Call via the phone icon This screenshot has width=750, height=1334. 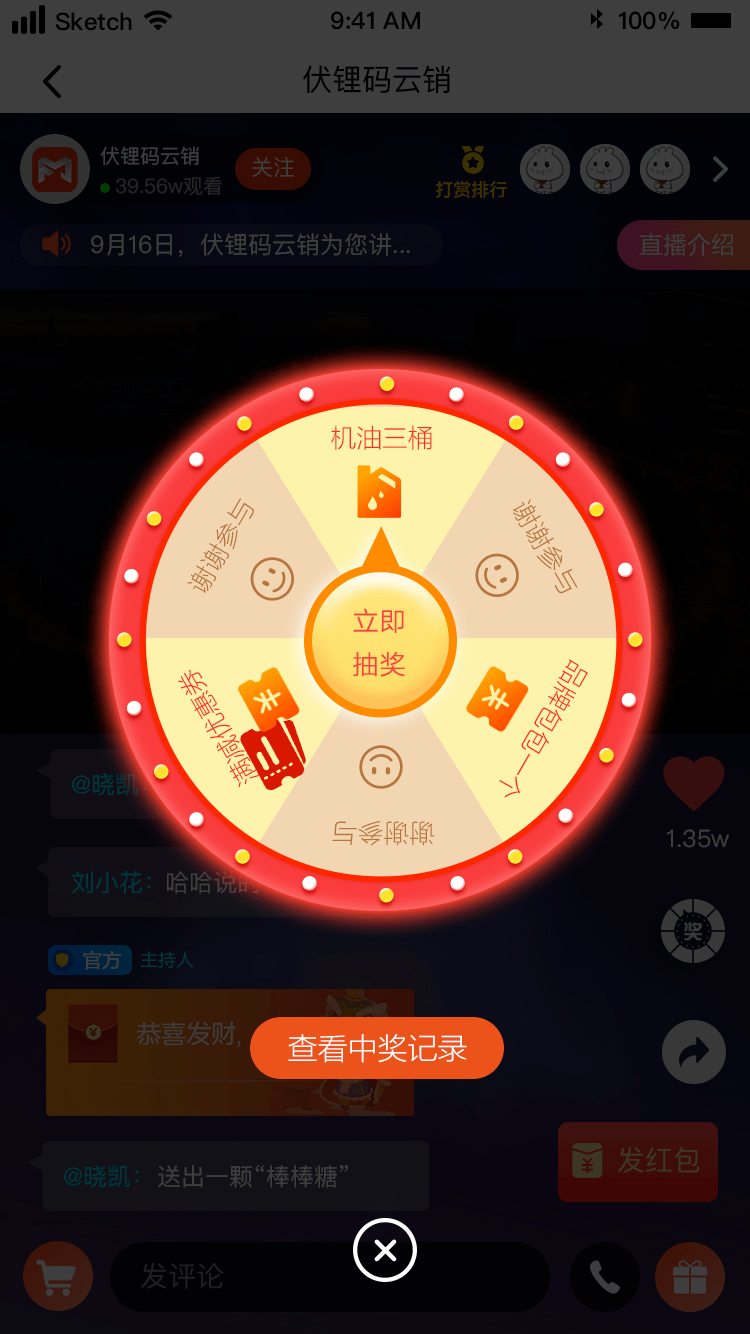coord(604,1277)
